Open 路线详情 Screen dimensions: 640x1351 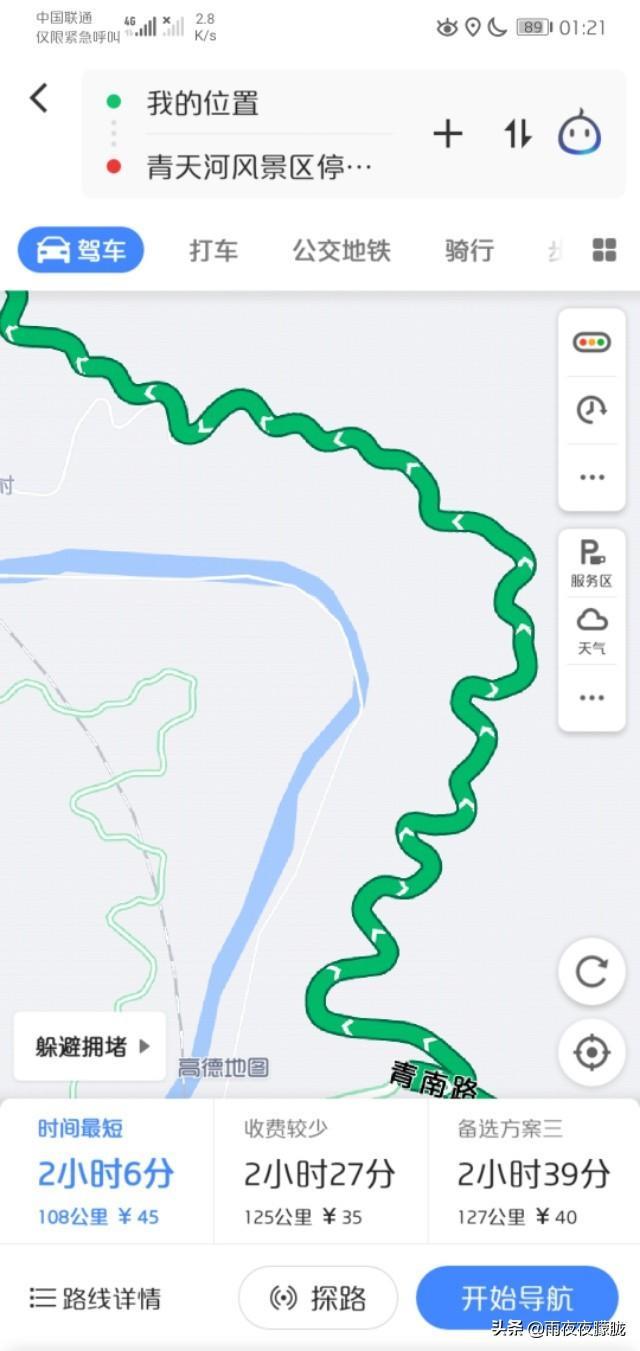click(x=96, y=1298)
